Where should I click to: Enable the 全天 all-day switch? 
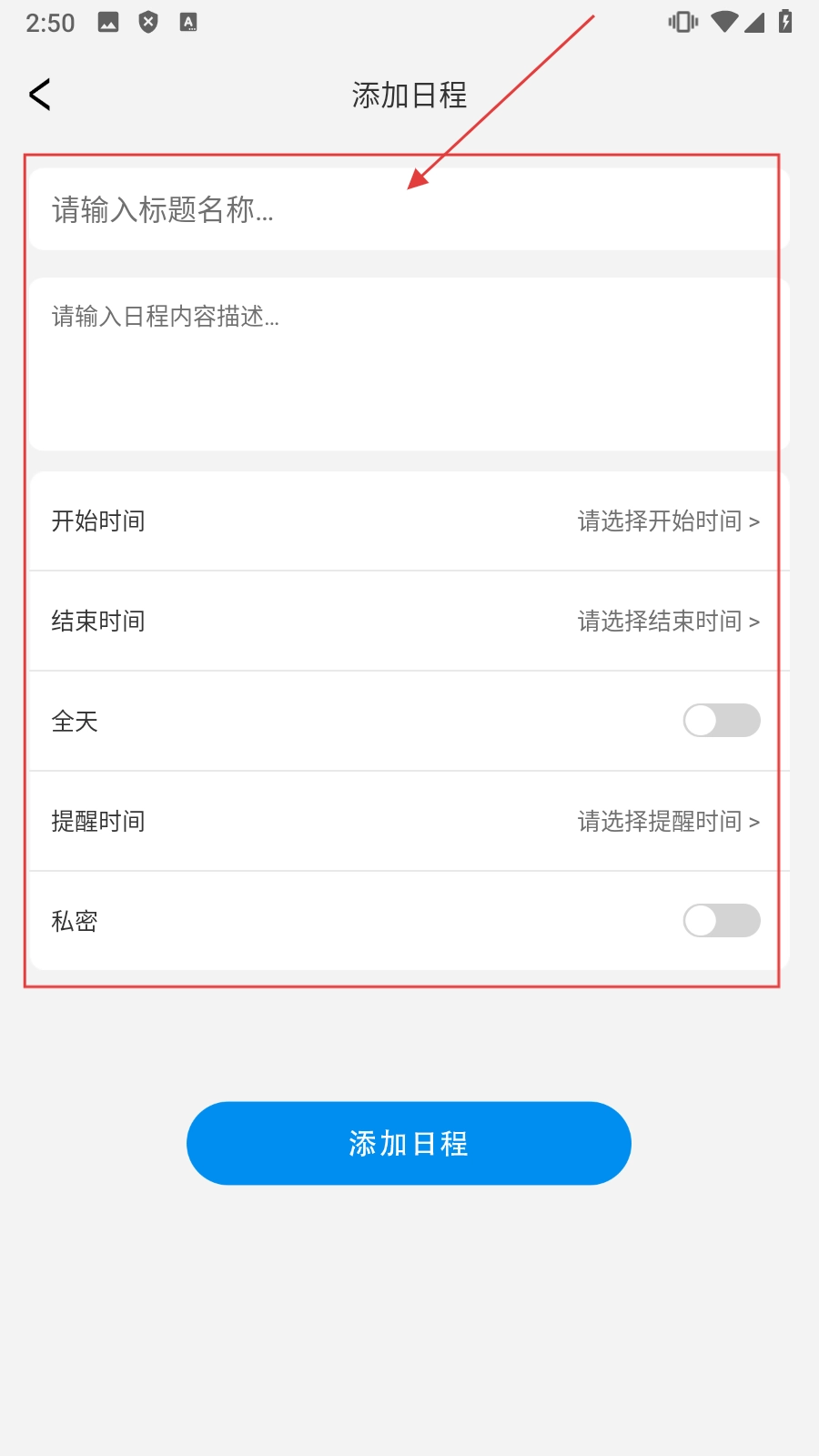point(721,721)
